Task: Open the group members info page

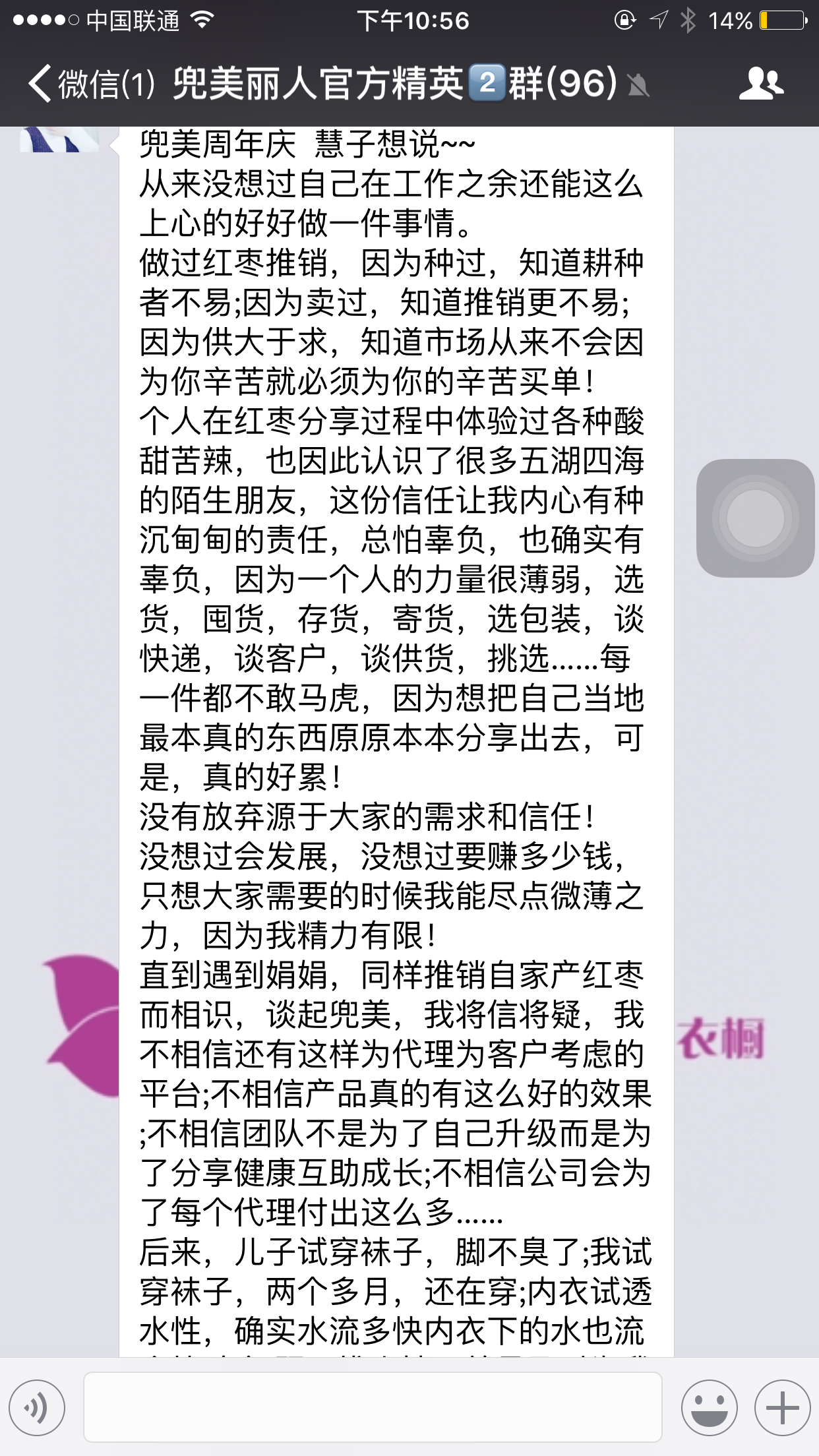Action: point(761,84)
